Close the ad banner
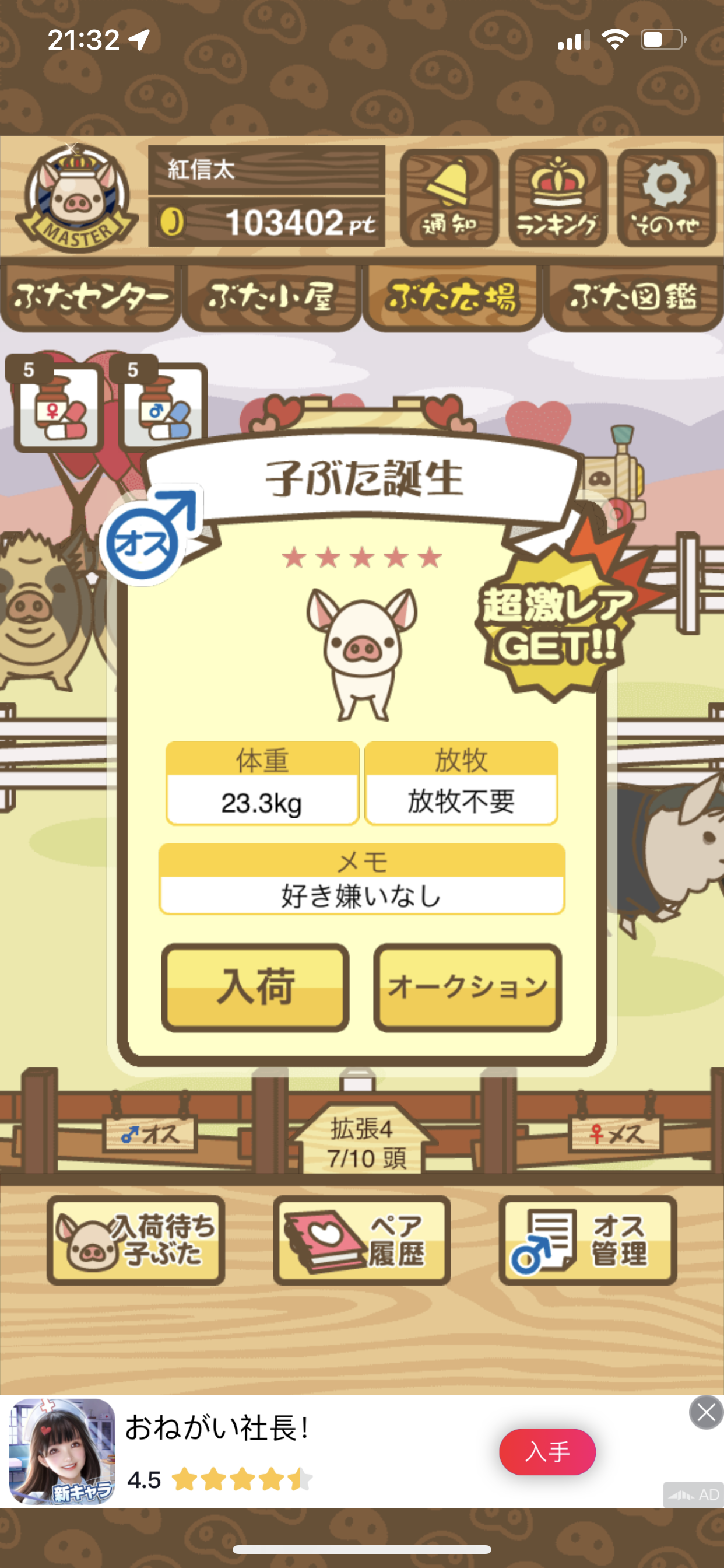The width and height of the screenshot is (724, 1568). (x=706, y=1412)
